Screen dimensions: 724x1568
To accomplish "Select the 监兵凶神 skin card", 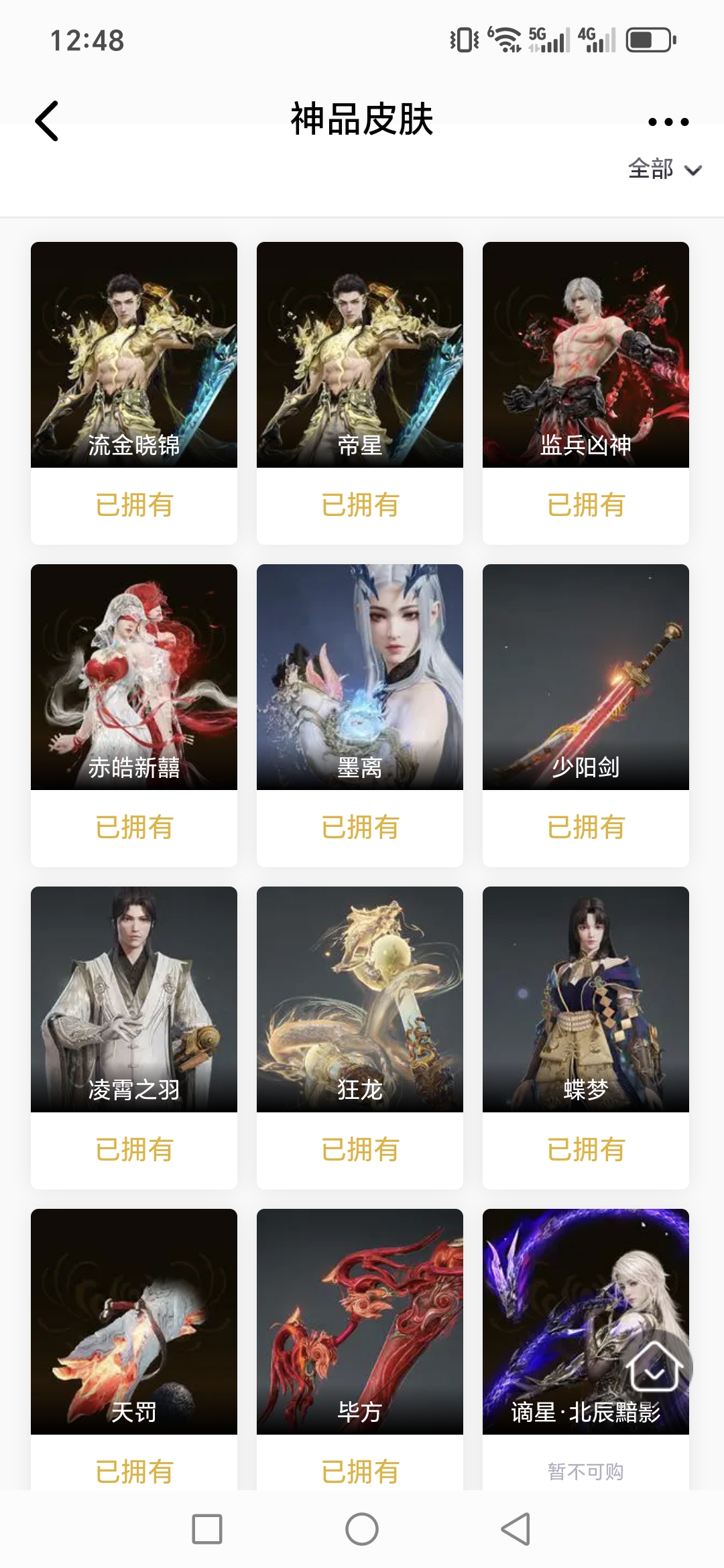I will pos(586,355).
